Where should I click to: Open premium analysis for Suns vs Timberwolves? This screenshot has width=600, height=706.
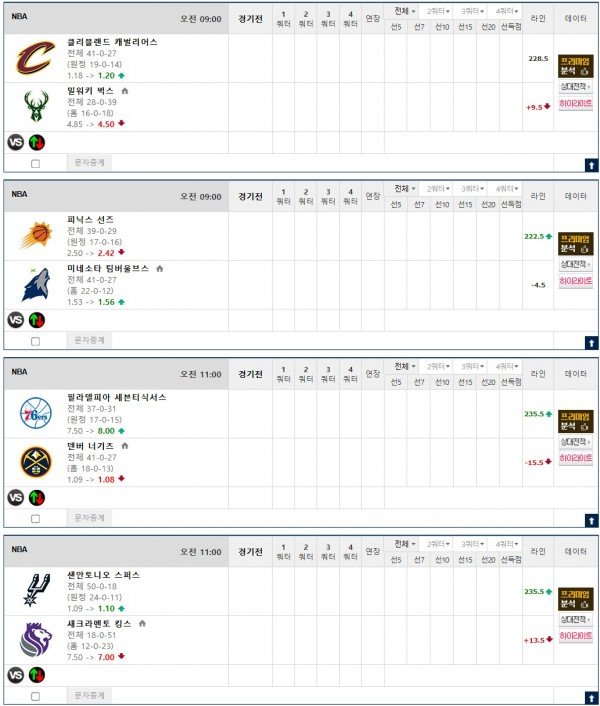click(575, 243)
